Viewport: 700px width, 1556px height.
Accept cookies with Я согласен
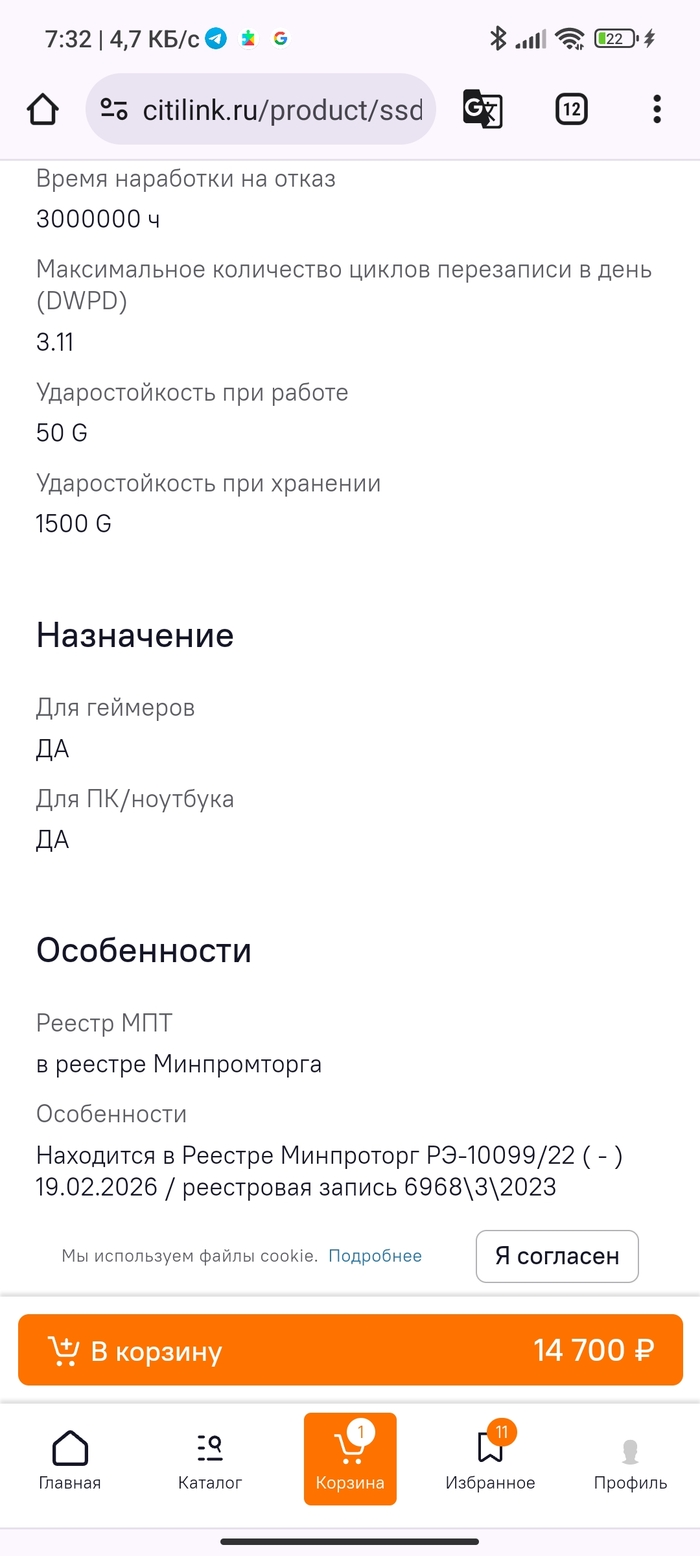557,1256
